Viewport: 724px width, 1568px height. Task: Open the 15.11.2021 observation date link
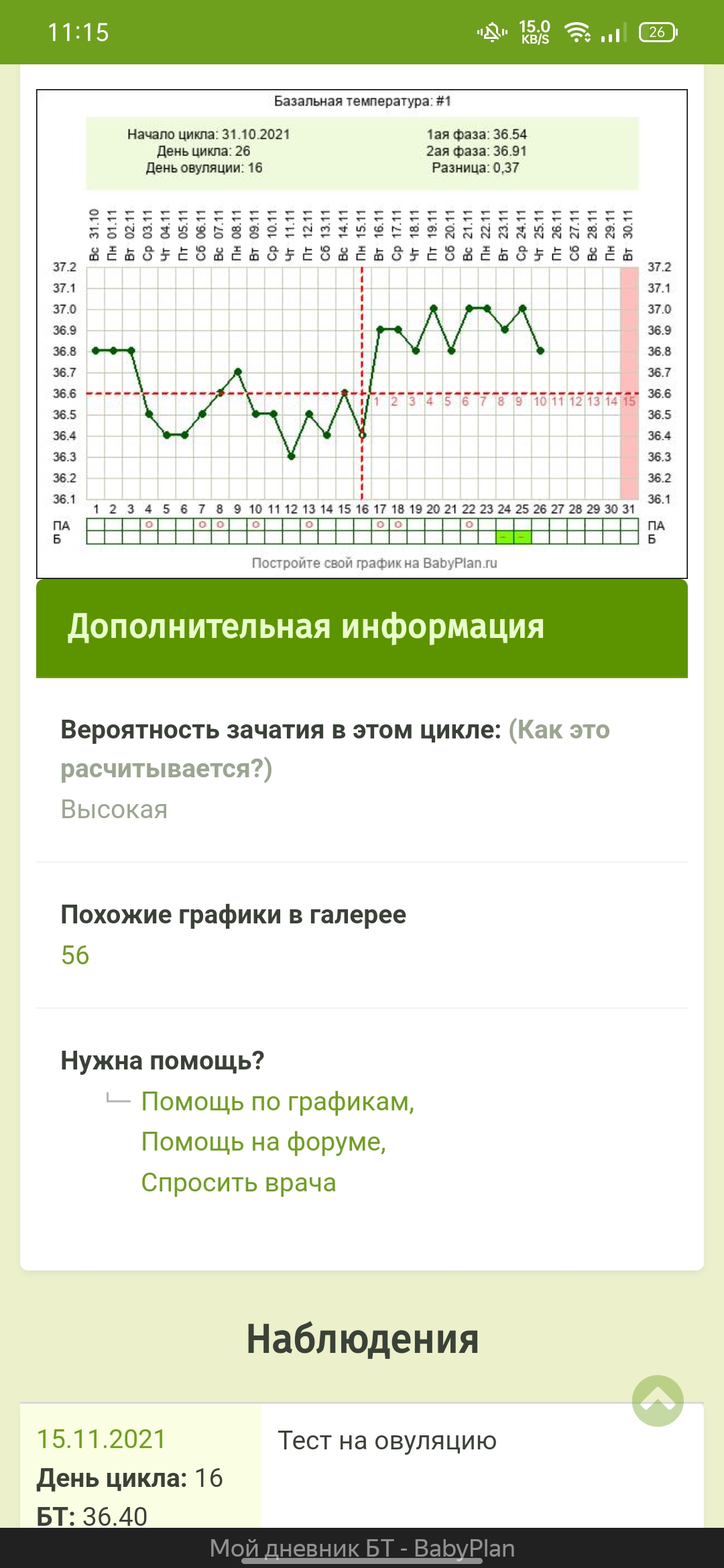click(101, 1439)
